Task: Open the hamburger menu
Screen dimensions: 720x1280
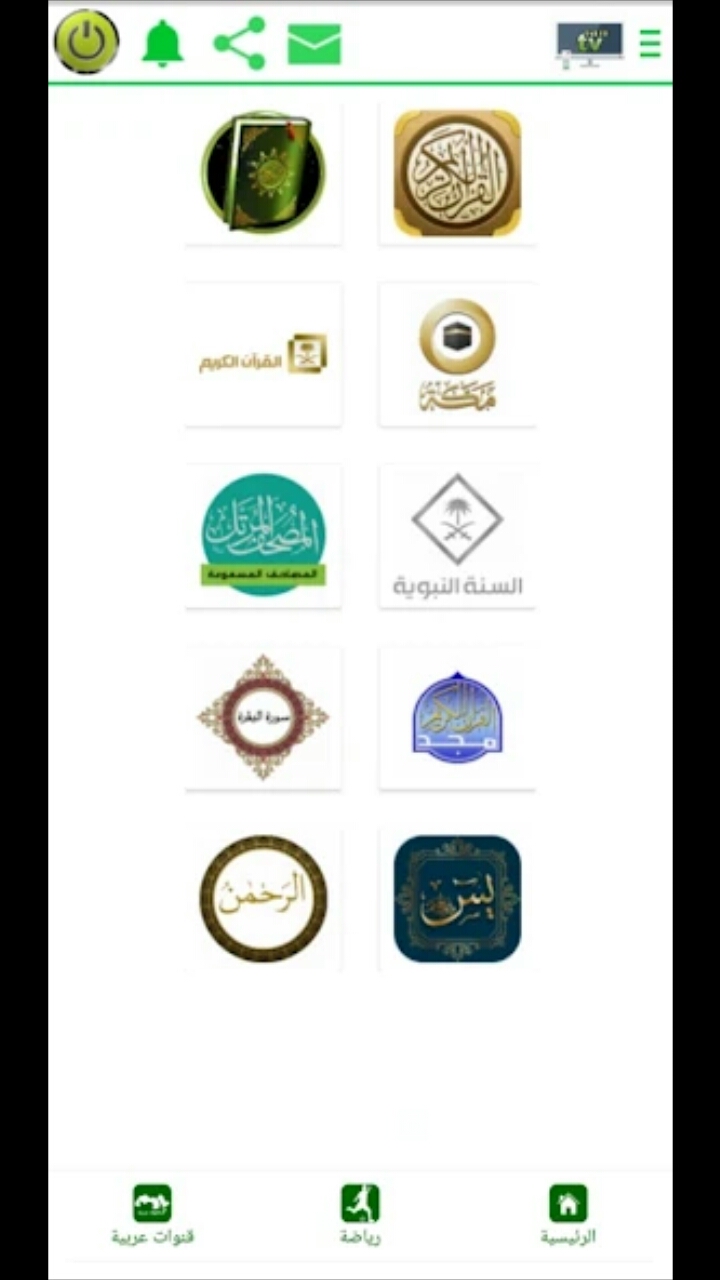Action: tap(650, 43)
